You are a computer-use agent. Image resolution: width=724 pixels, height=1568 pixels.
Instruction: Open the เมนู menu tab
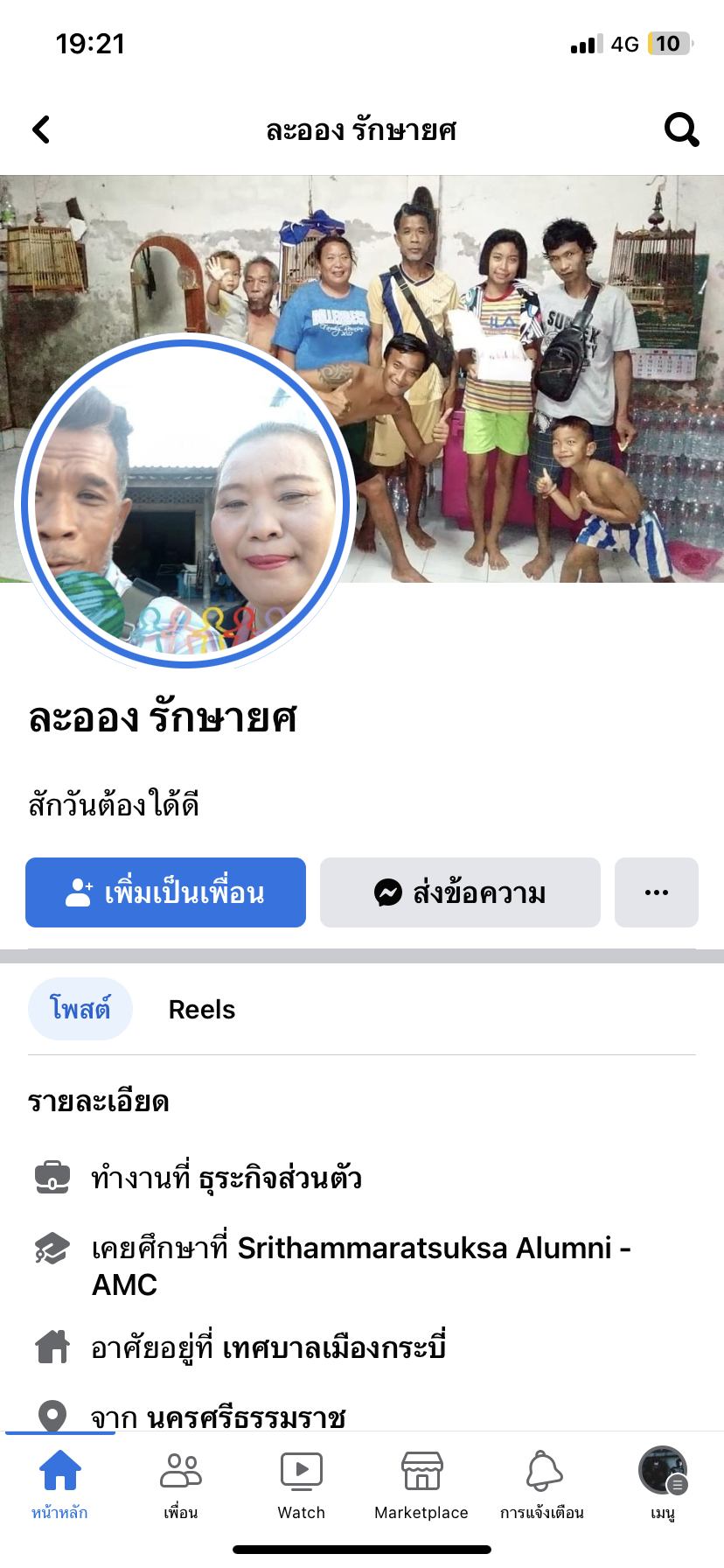point(663,1484)
